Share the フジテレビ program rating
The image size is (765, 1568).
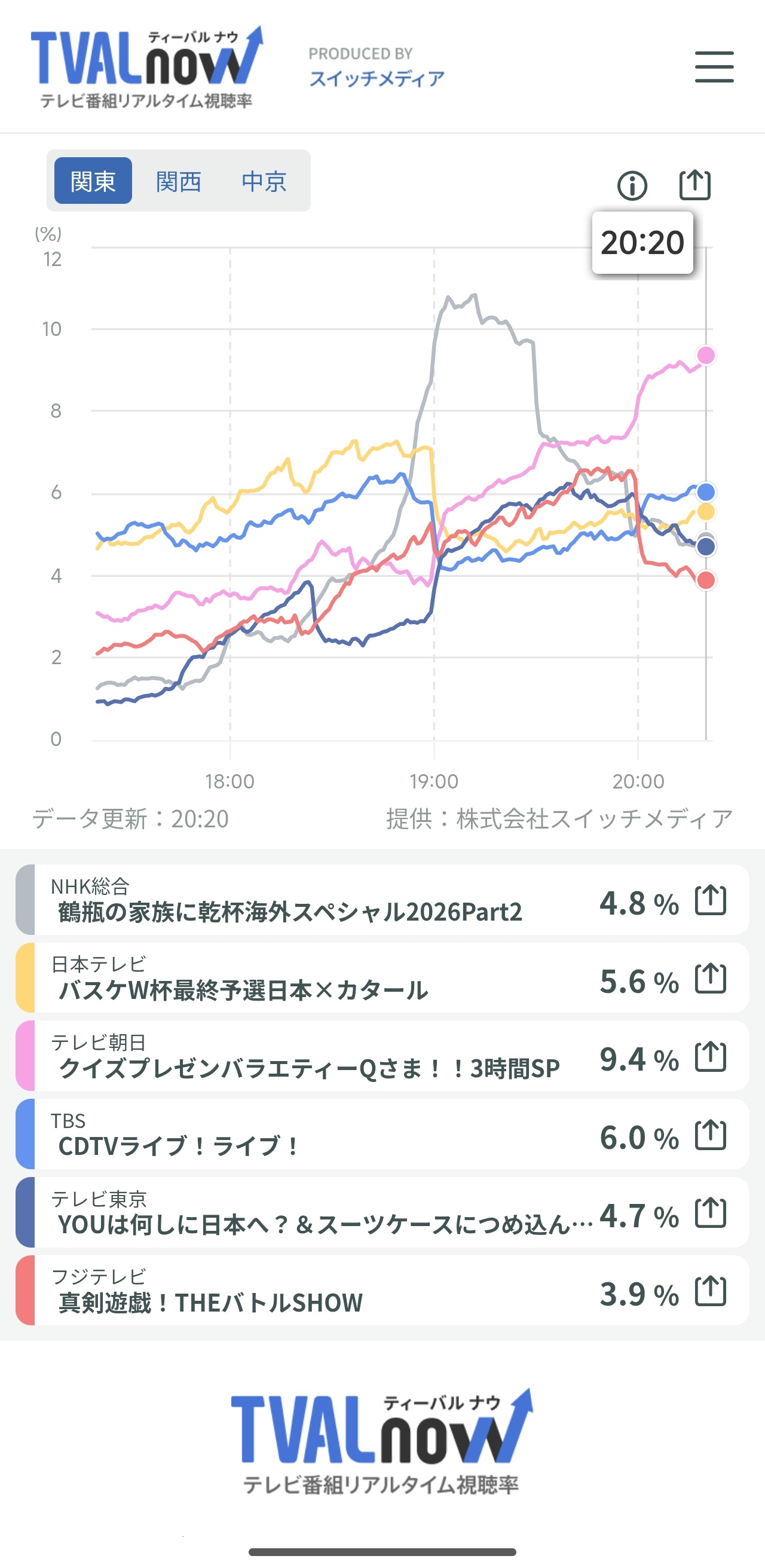point(710,1291)
